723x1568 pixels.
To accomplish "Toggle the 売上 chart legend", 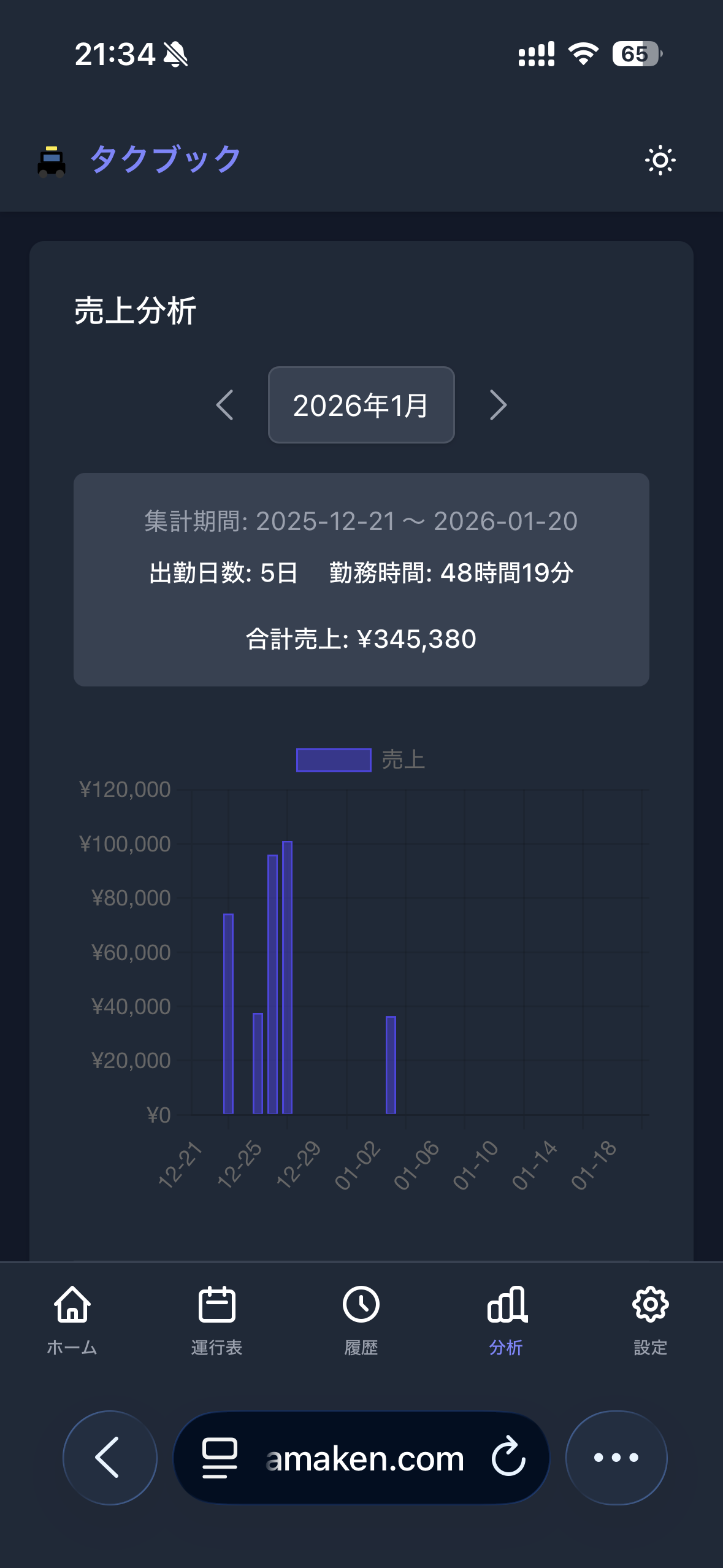I will 361,760.
